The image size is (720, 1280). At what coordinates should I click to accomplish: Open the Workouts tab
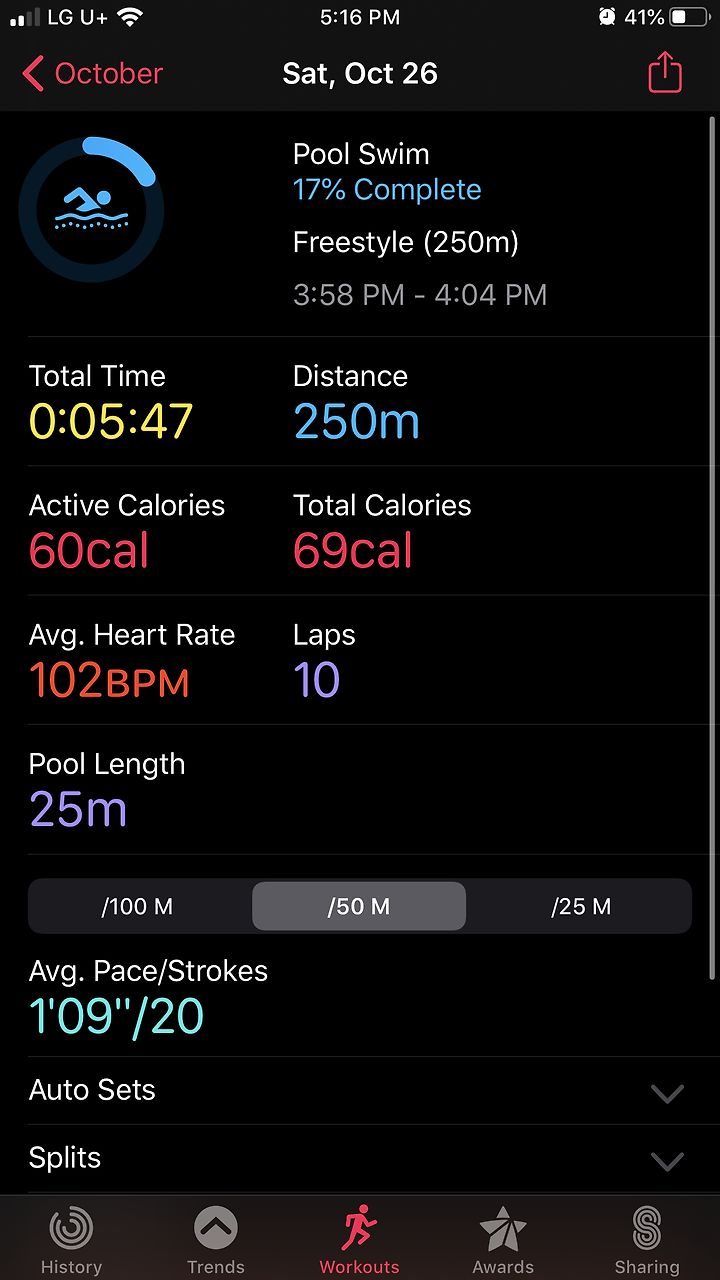[x=359, y=1240]
